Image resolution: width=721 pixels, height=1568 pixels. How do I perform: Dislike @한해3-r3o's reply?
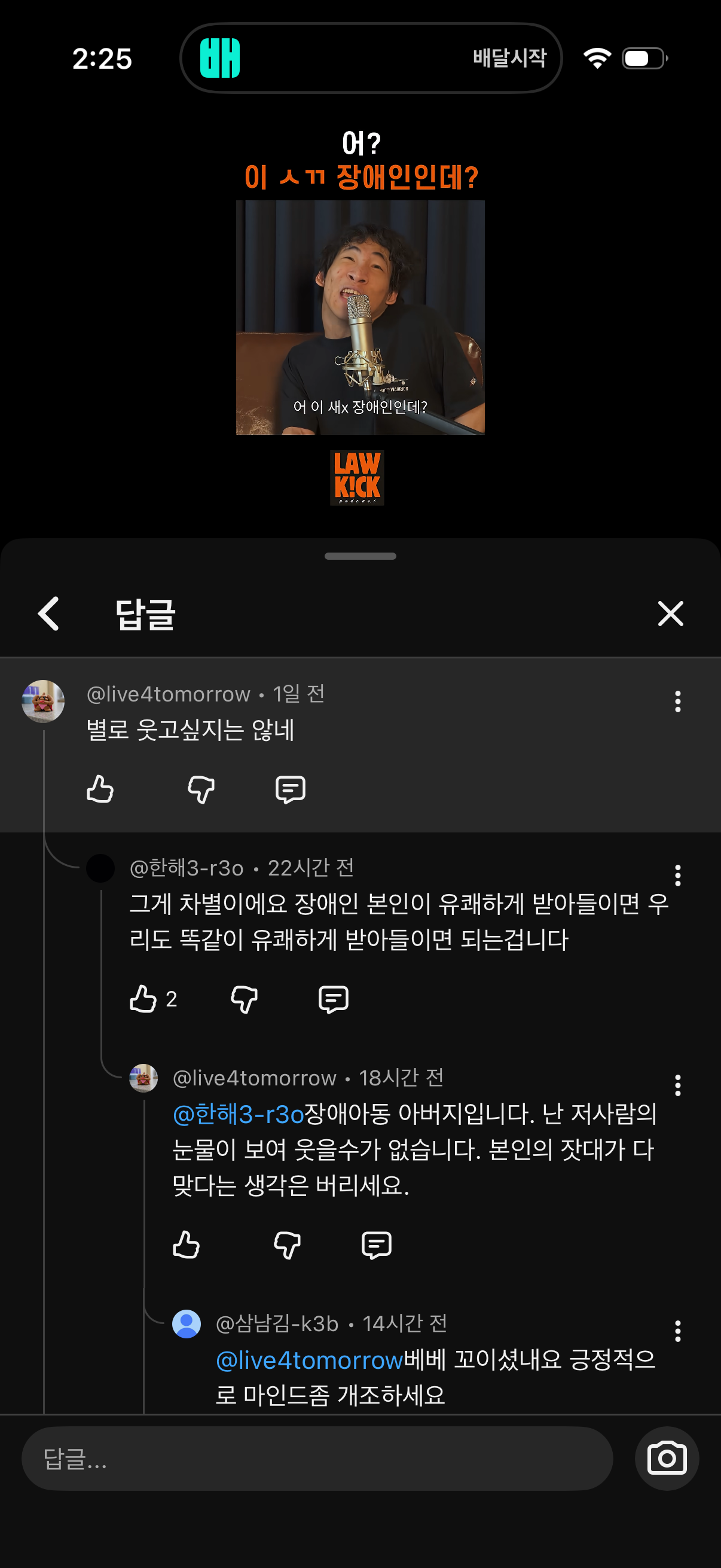click(x=244, y=999)
